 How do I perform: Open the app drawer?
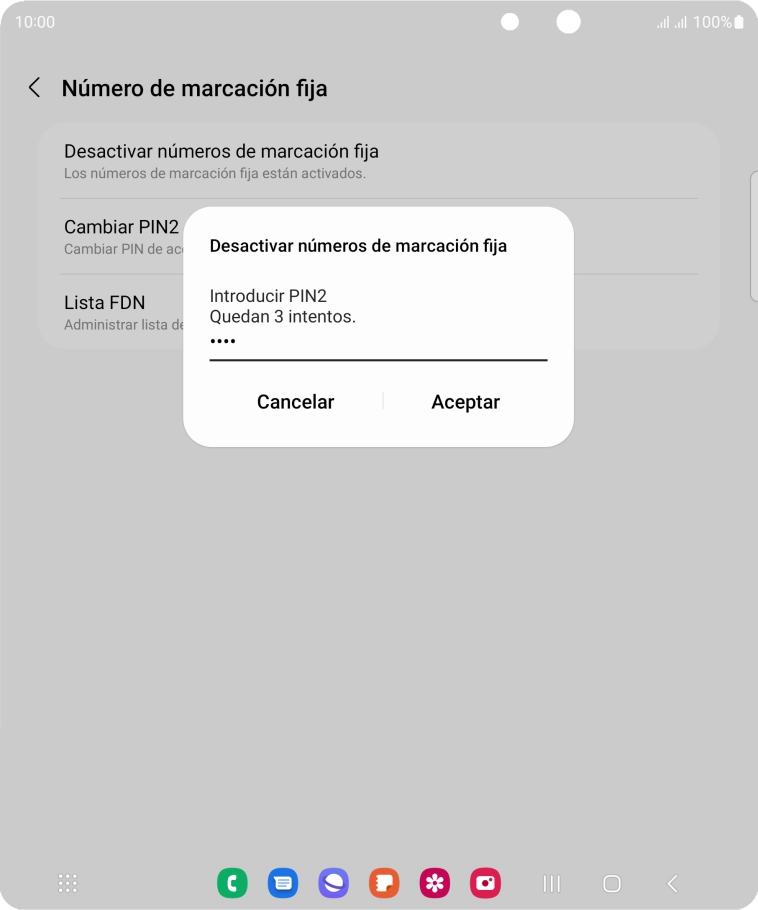[x=67, y=883]
